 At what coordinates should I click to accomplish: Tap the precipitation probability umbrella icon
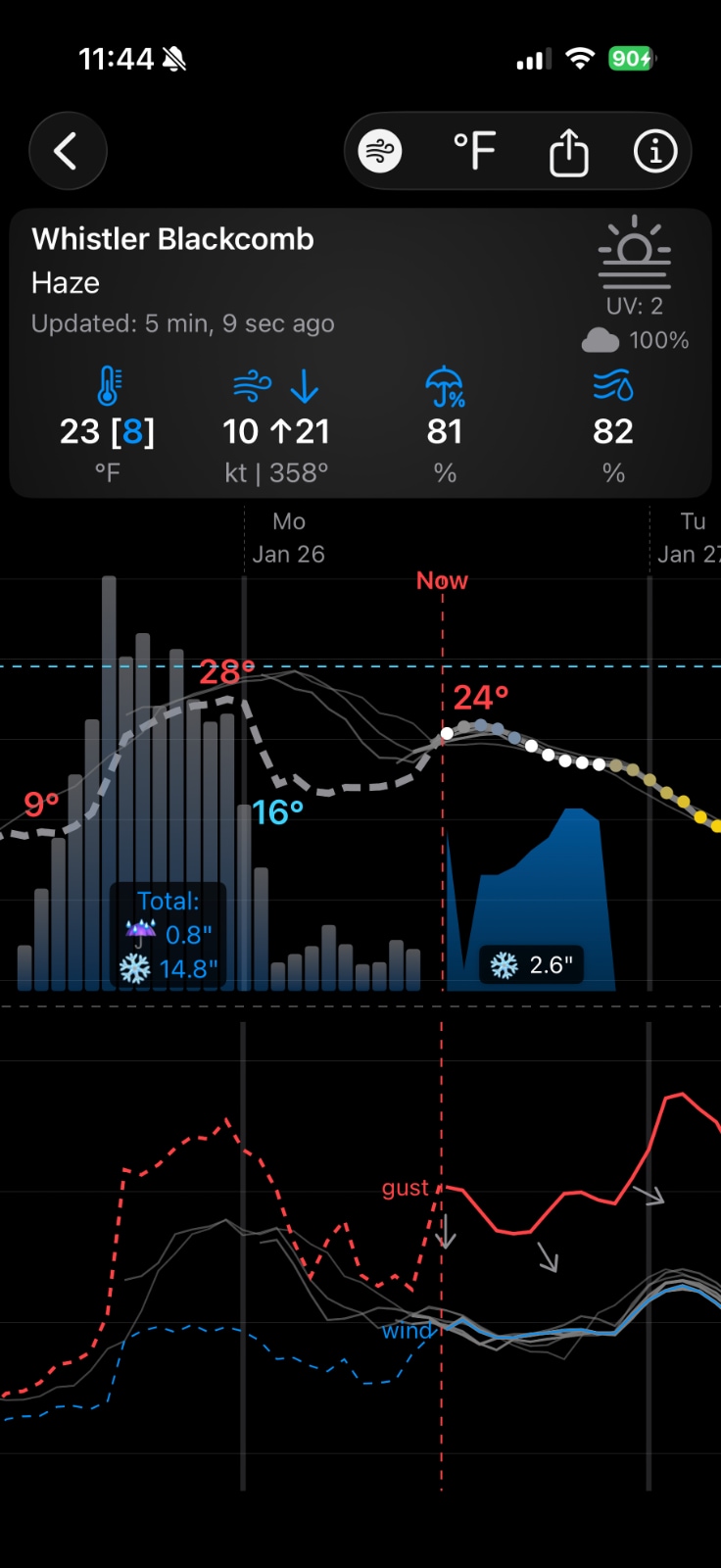click(x=445, y=387)
